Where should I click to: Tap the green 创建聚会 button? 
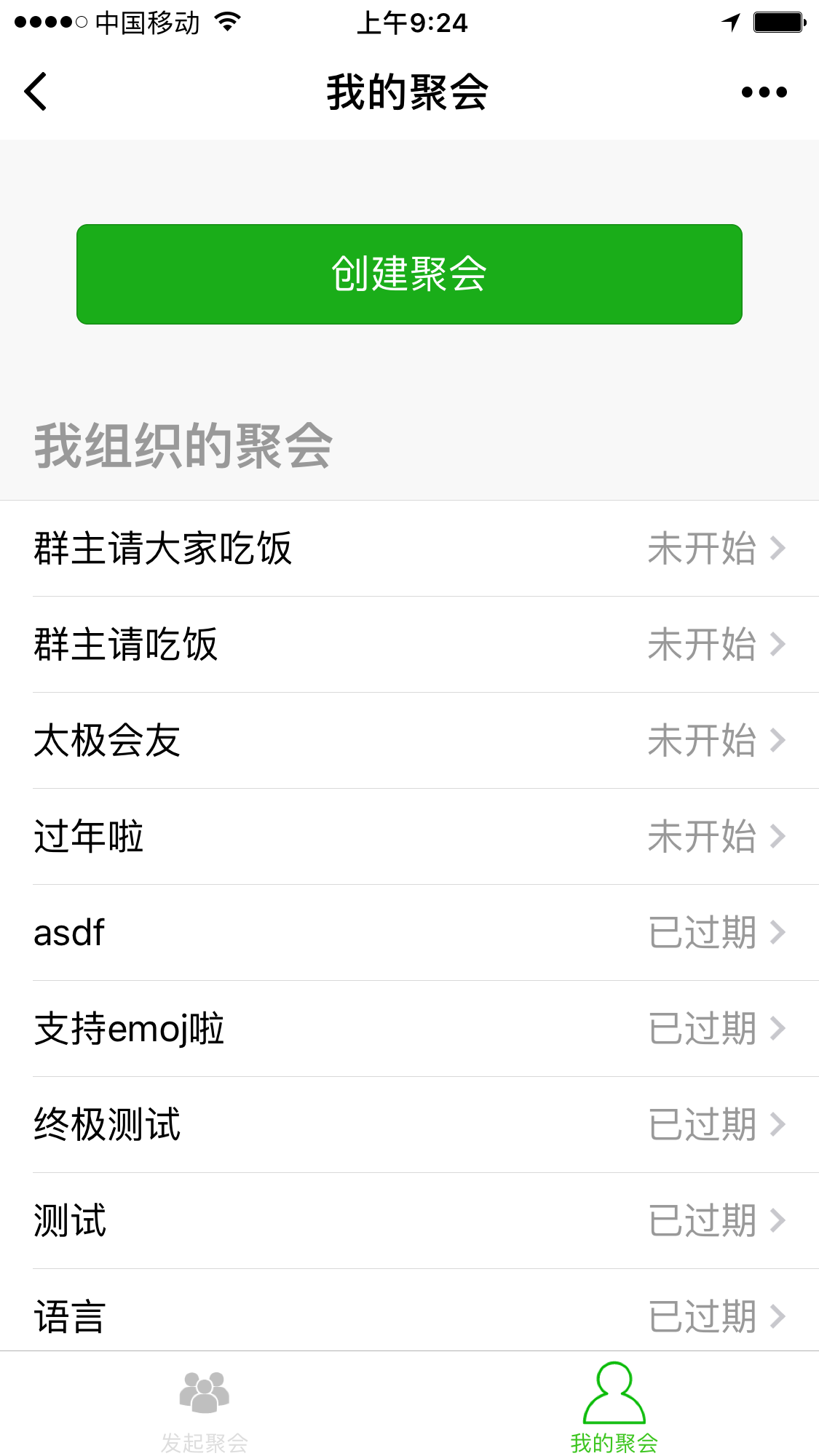(x=409, y=274)
